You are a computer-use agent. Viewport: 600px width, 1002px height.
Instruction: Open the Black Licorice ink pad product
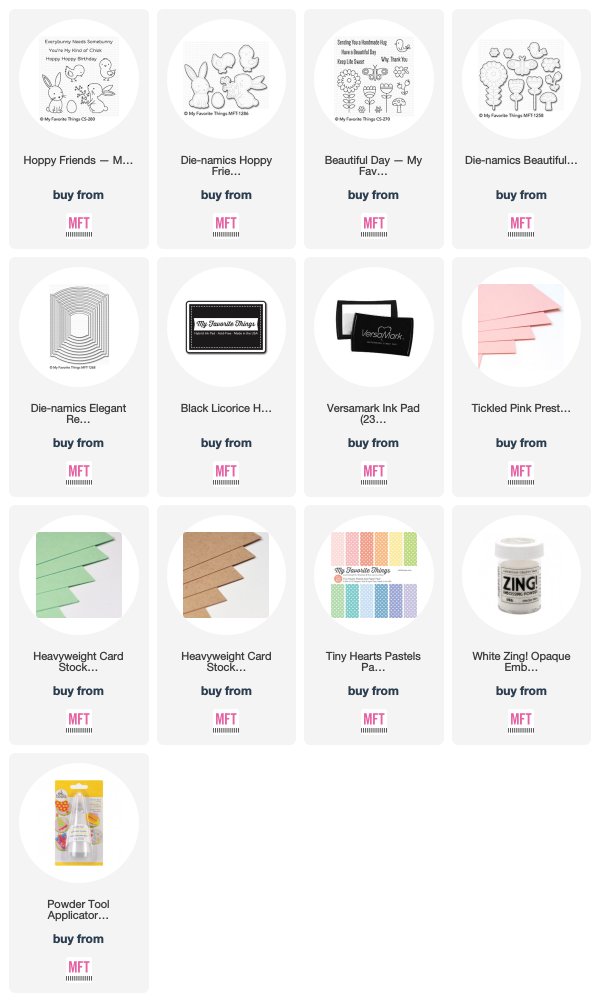pos(226,327)
